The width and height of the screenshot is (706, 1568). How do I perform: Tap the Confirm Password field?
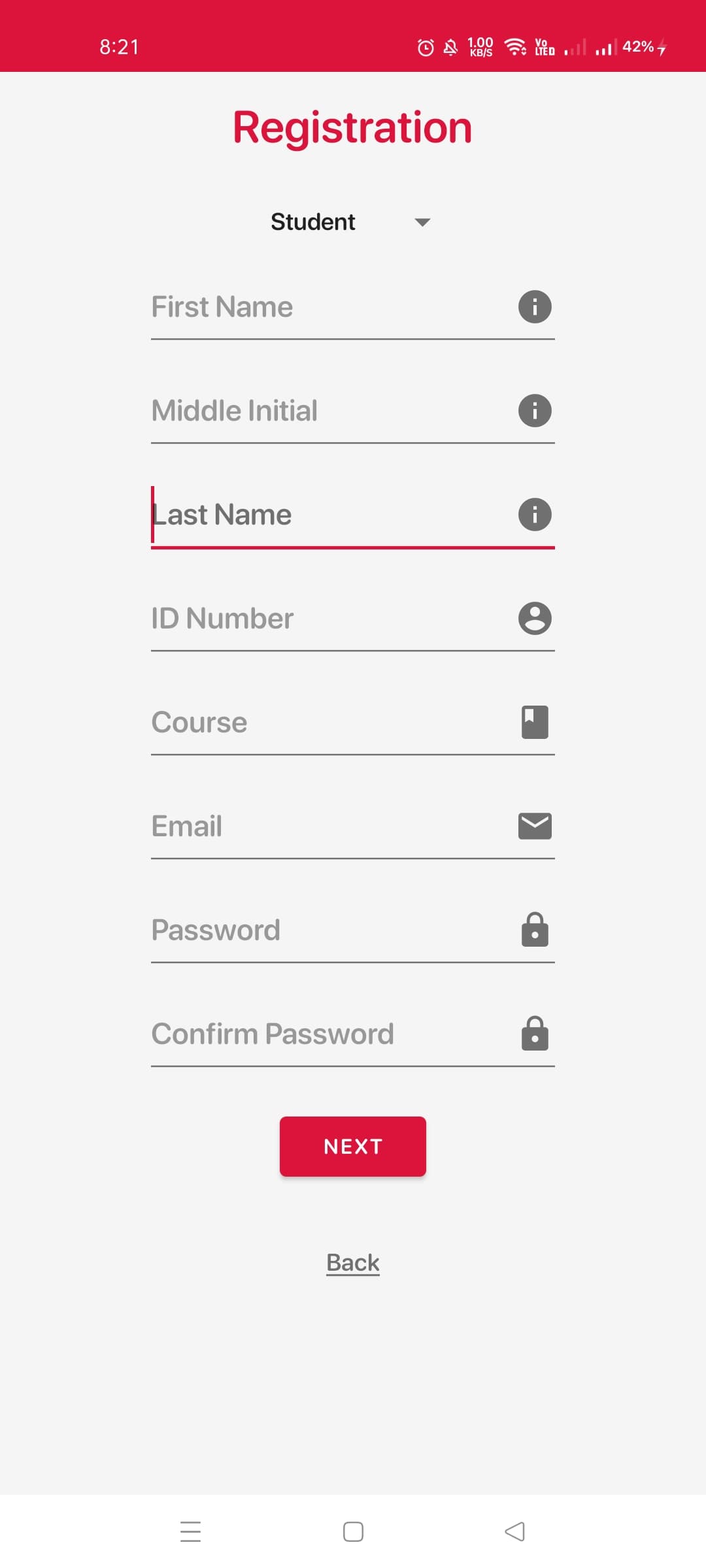327,1034
